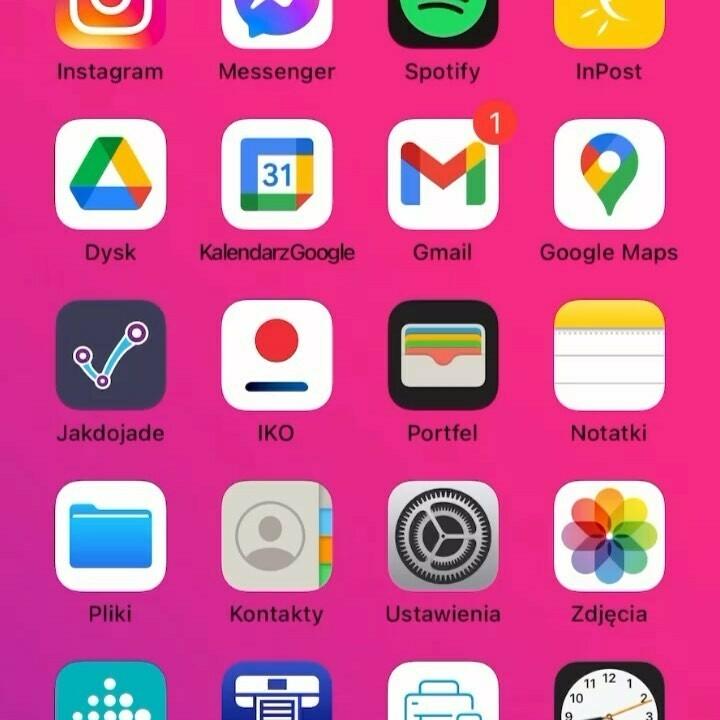720x720 pixels.
Task: Open the Pliki files app
Action: point(110,536)
